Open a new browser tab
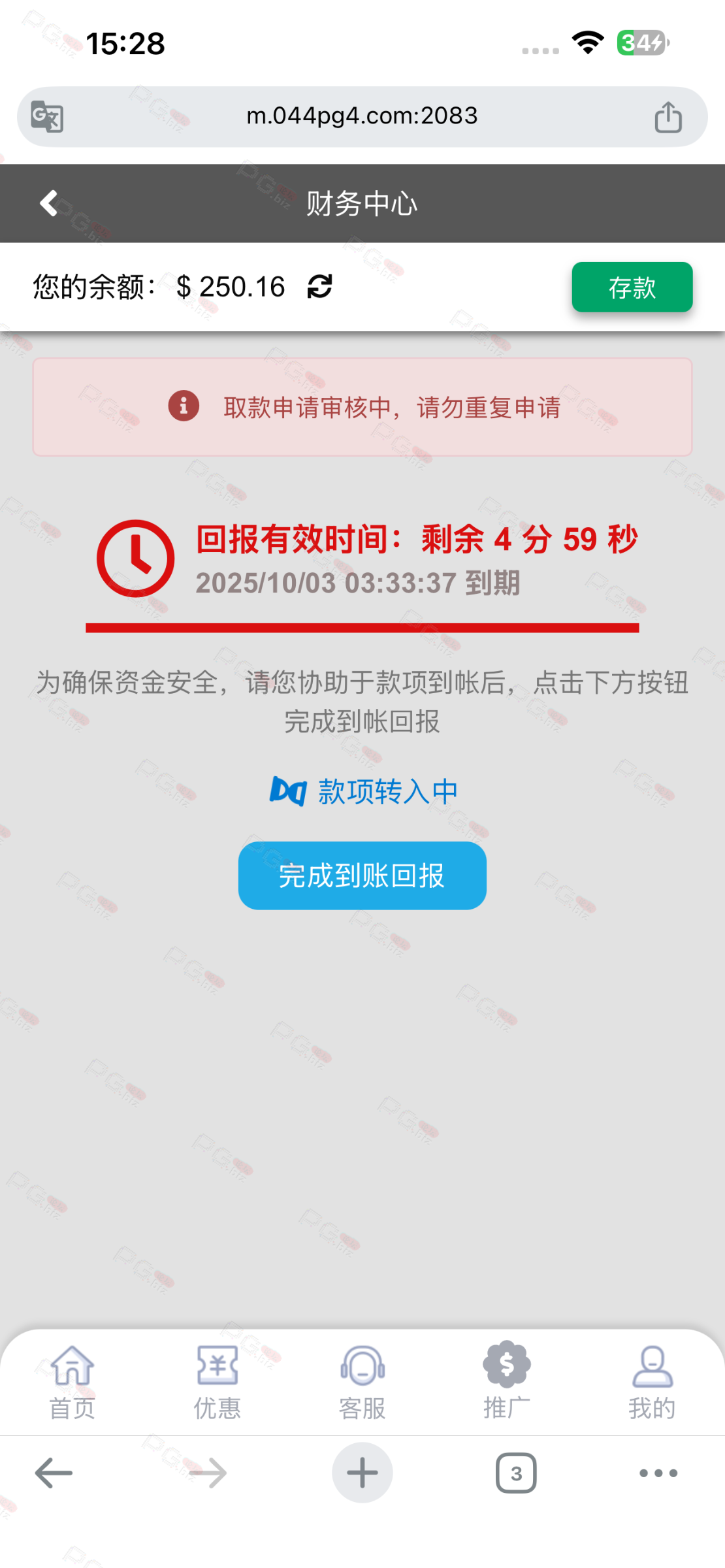 (362, 1473)
